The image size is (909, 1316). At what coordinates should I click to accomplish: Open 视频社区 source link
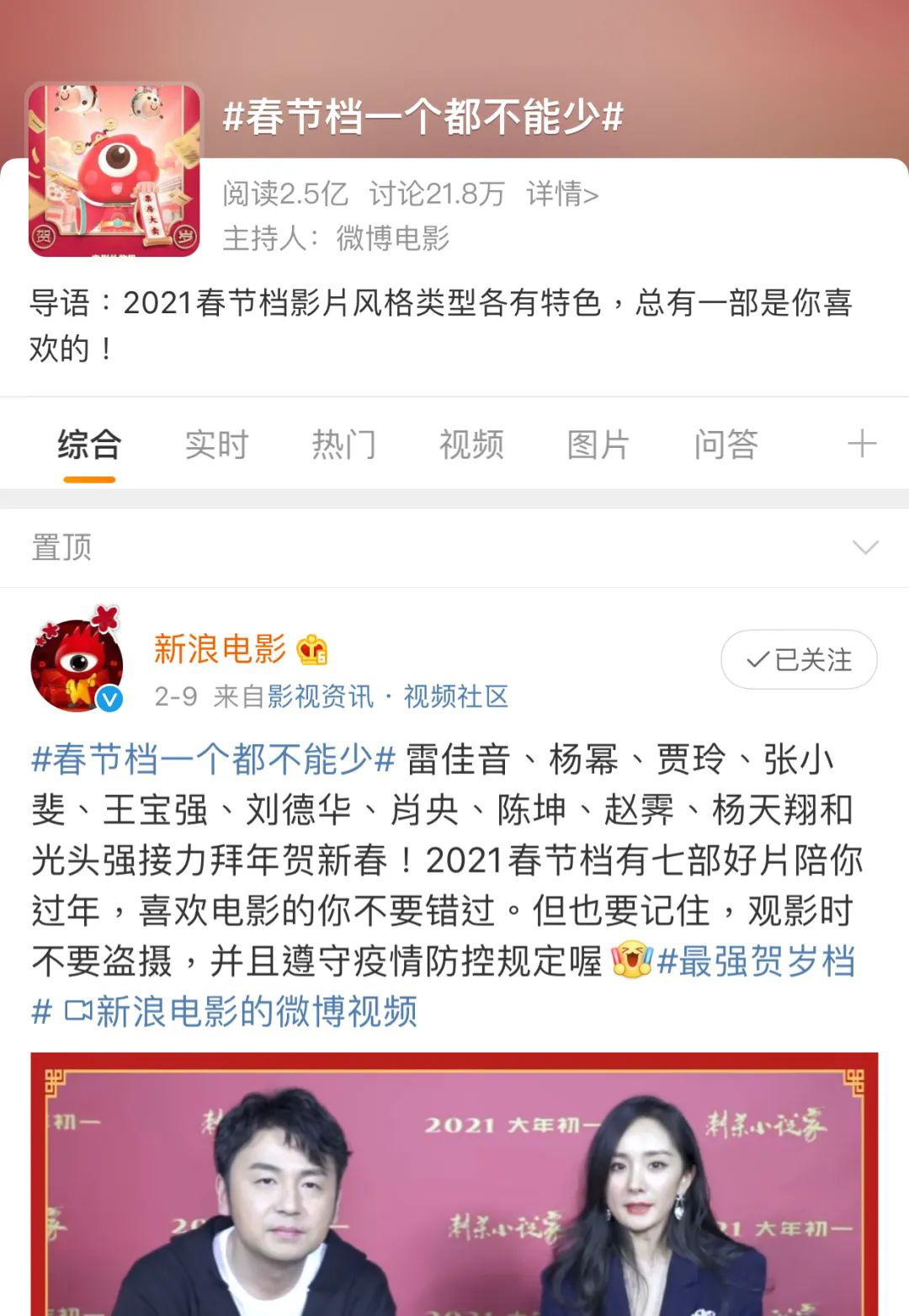coord(455,696)
